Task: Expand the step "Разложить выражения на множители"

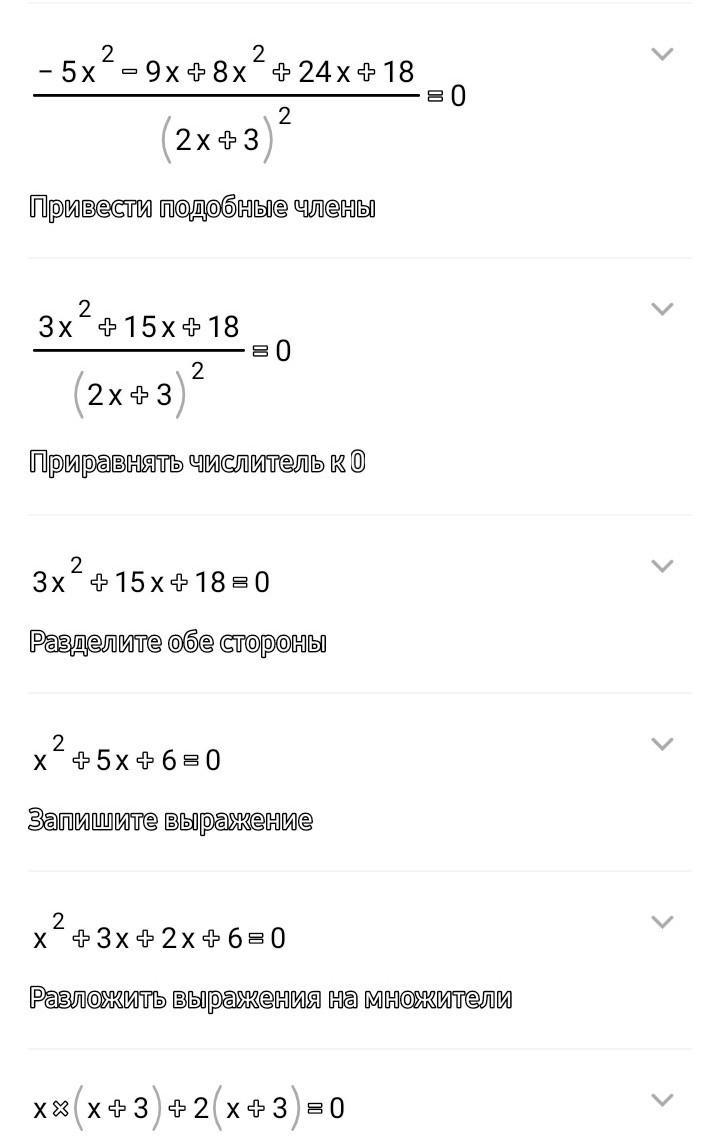Action: point(661,922)
